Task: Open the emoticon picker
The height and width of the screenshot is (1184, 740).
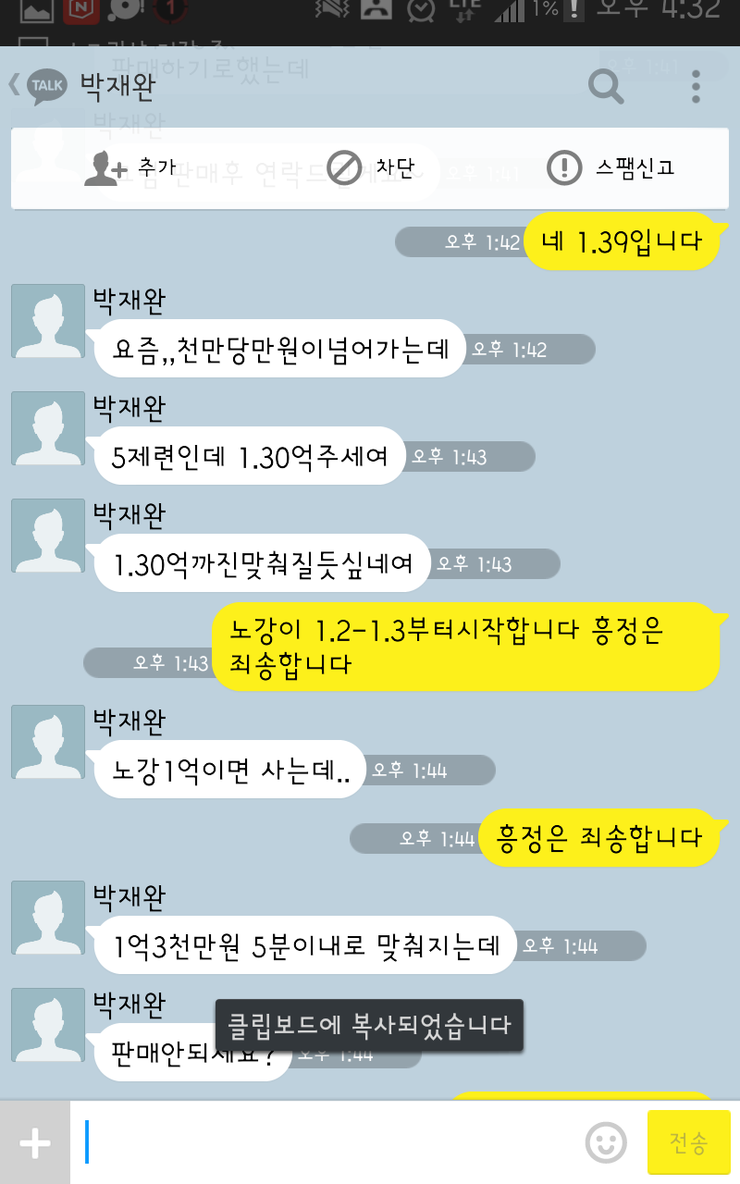Action: pos(606,1143)
